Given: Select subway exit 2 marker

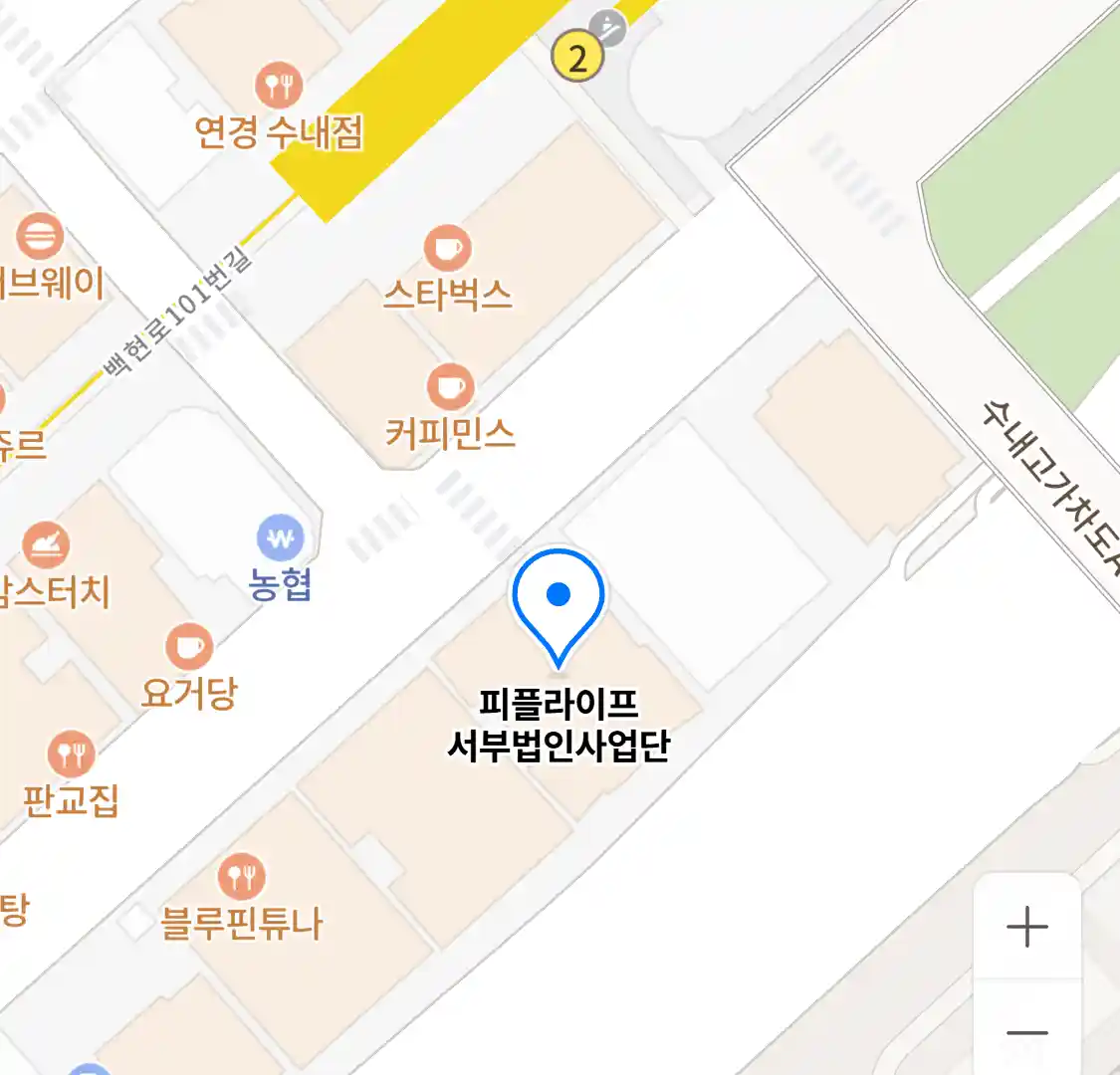Looking at the screenshot, I should (x=577, y=59).
